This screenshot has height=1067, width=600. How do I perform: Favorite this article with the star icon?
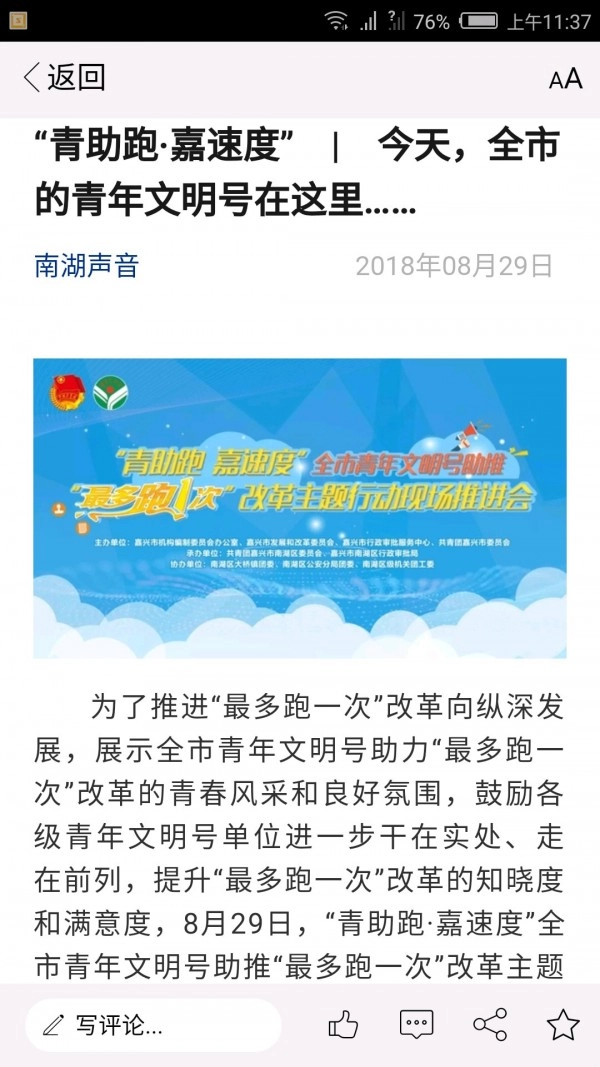563,1025
